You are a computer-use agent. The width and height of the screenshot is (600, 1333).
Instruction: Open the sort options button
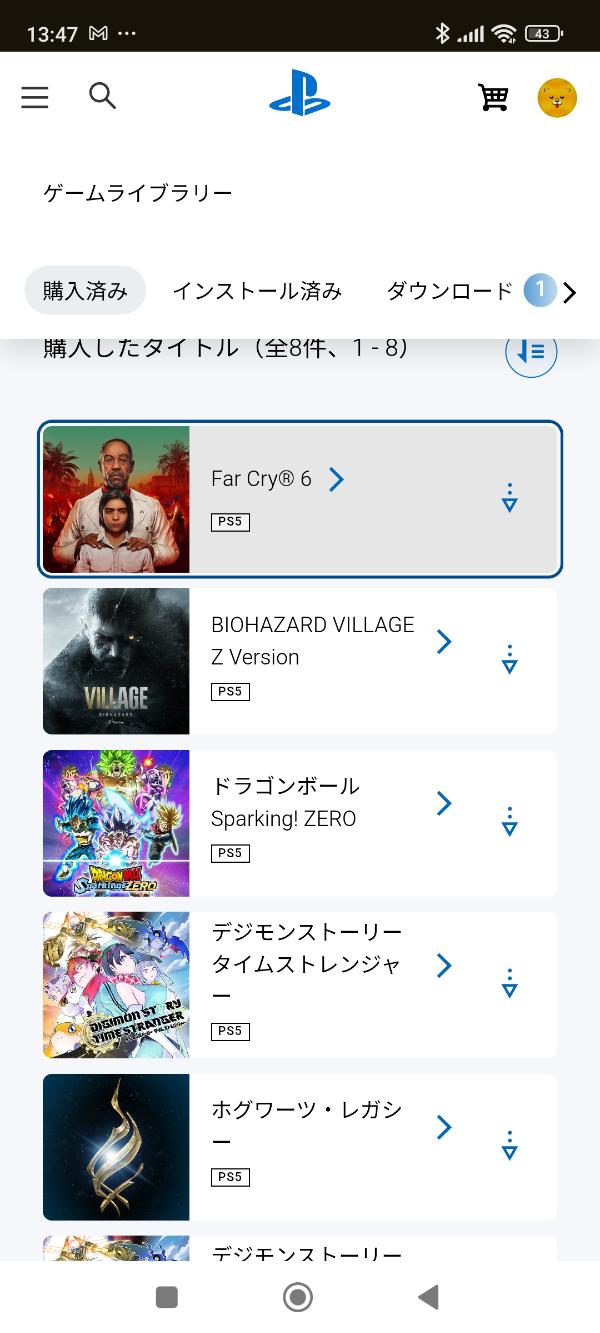531,351
